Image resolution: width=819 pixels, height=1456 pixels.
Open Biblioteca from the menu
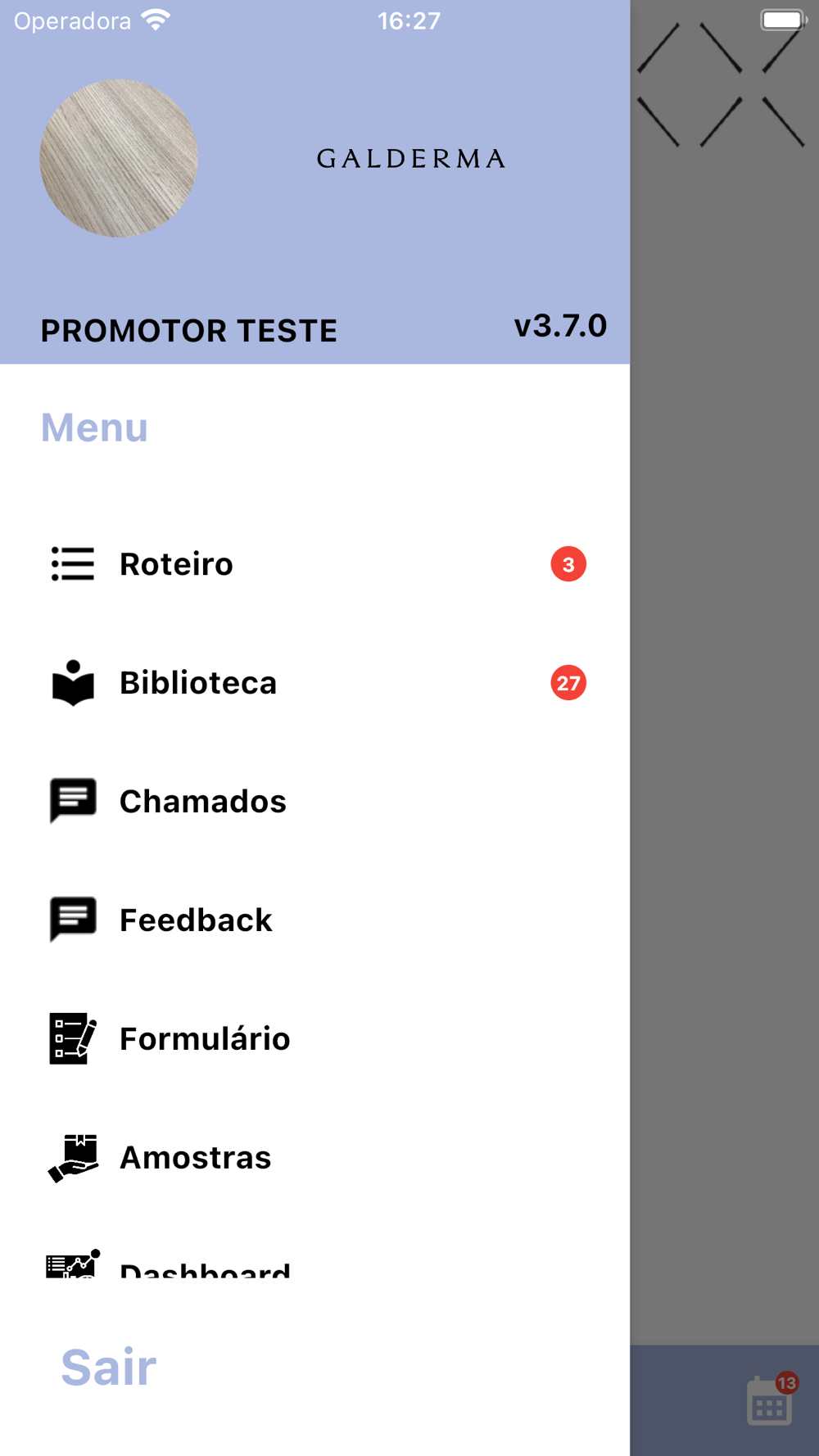(314, 683)
